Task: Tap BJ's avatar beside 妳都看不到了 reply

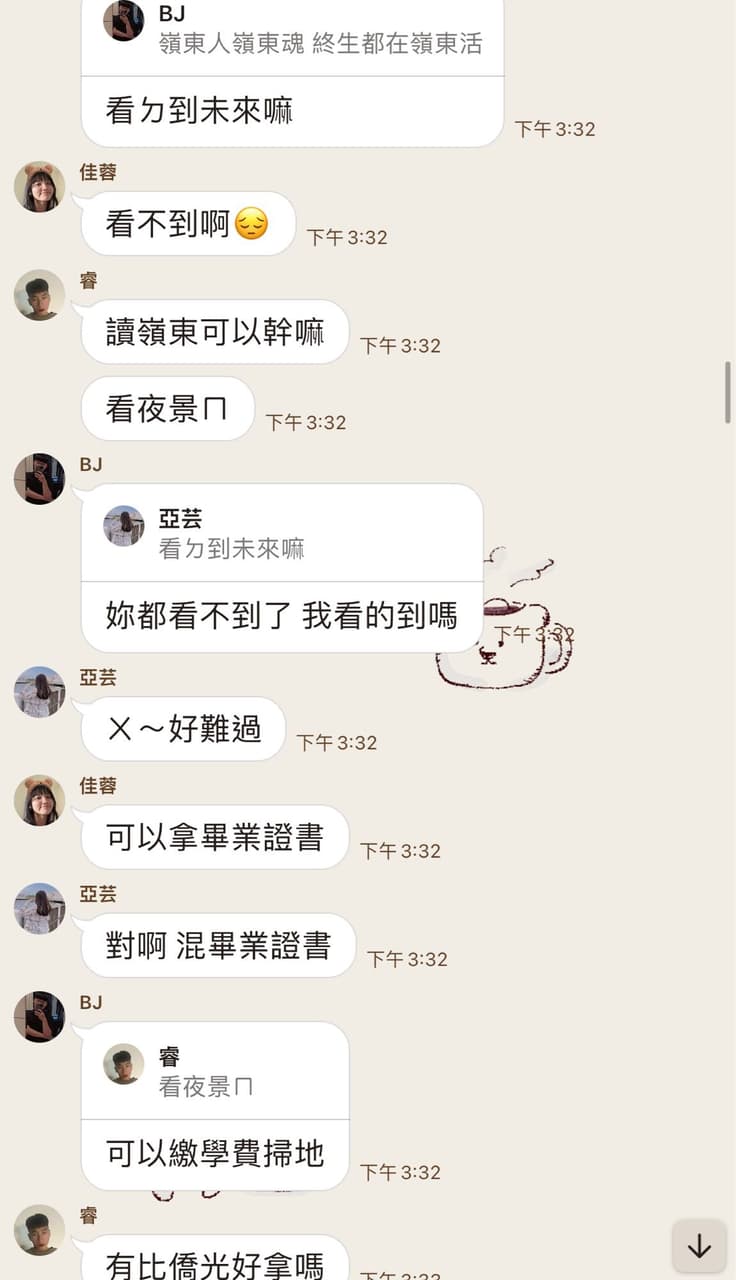Action: 40,479
